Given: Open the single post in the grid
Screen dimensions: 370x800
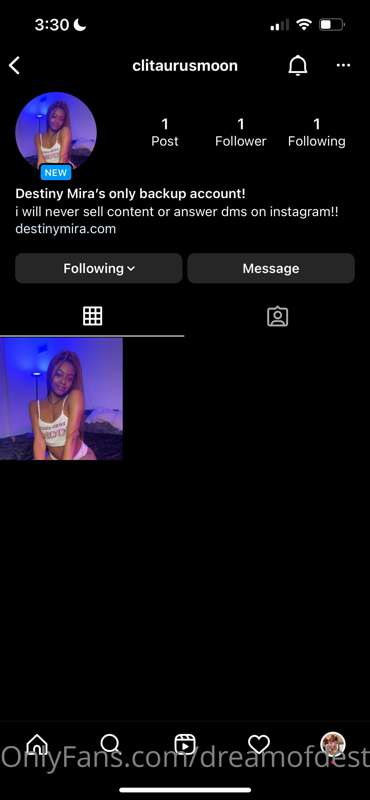Looking at the screenshot, I should click(61, 399).
